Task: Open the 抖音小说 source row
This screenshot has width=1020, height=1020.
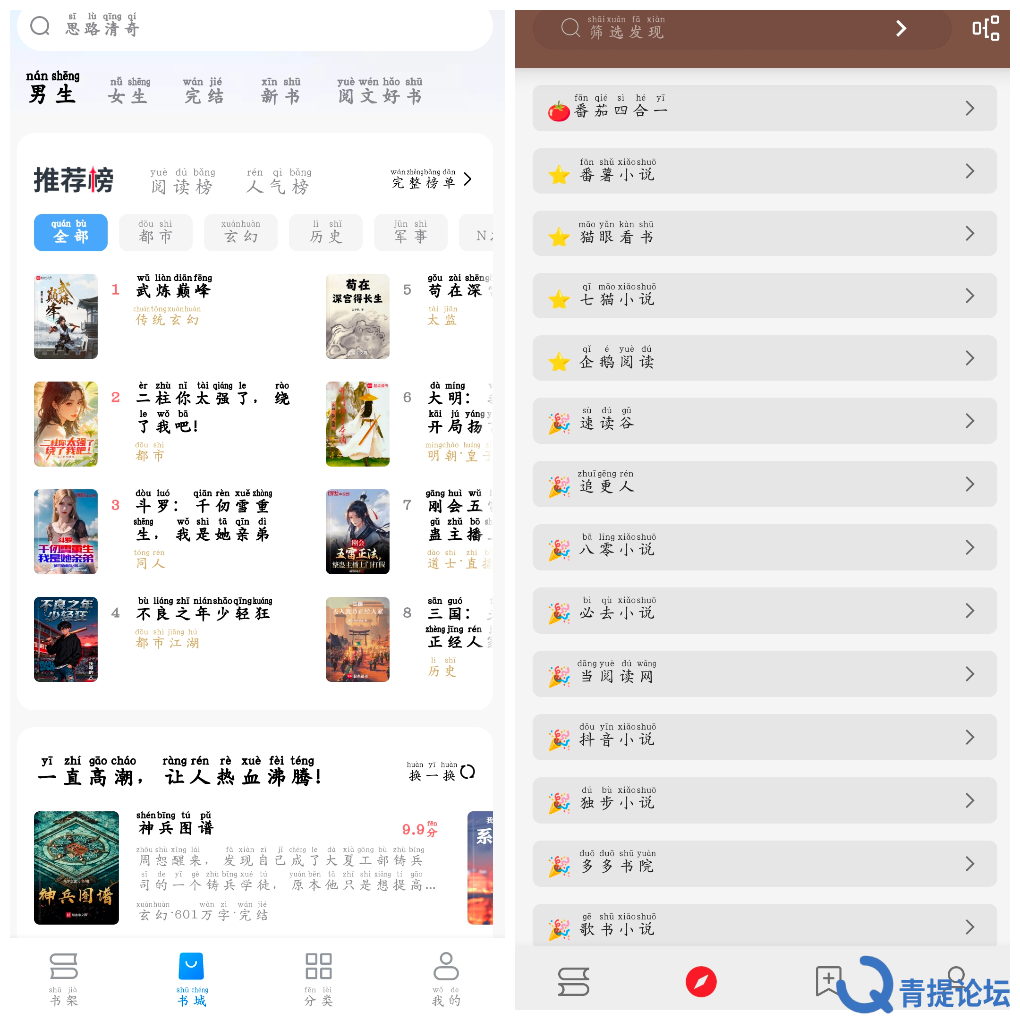Action: pos(764,738)
